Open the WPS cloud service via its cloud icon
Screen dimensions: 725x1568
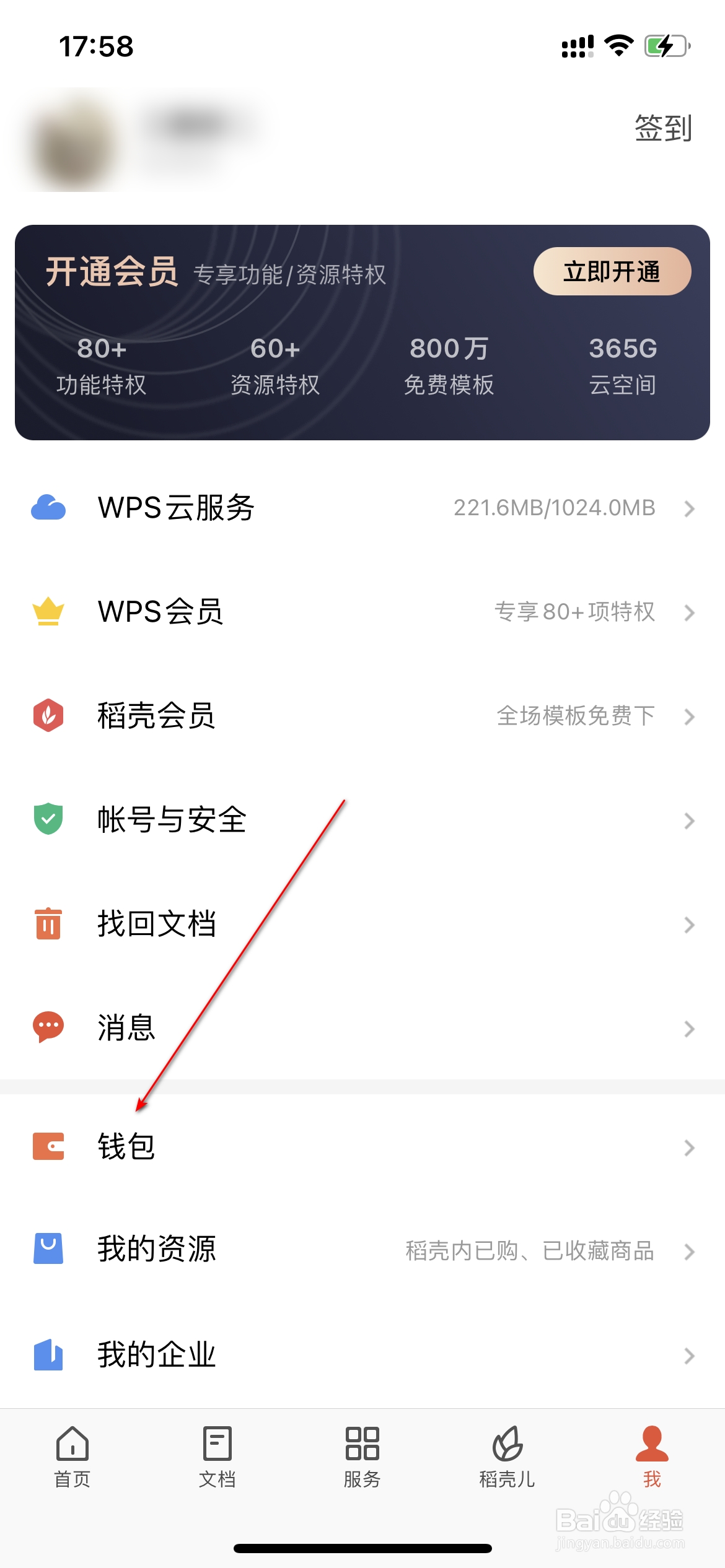[x=48, y=508]
